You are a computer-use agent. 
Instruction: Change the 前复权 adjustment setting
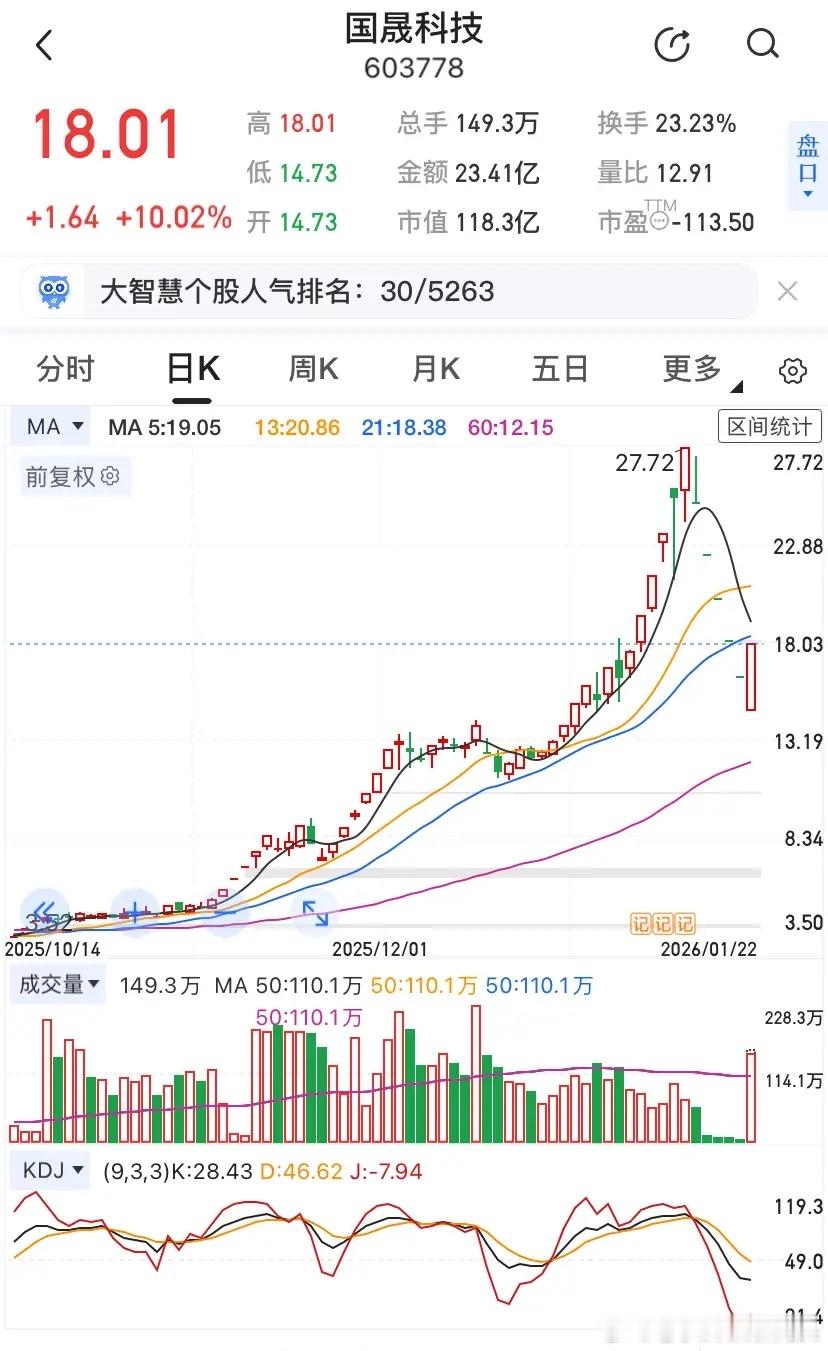pos(72,477)
